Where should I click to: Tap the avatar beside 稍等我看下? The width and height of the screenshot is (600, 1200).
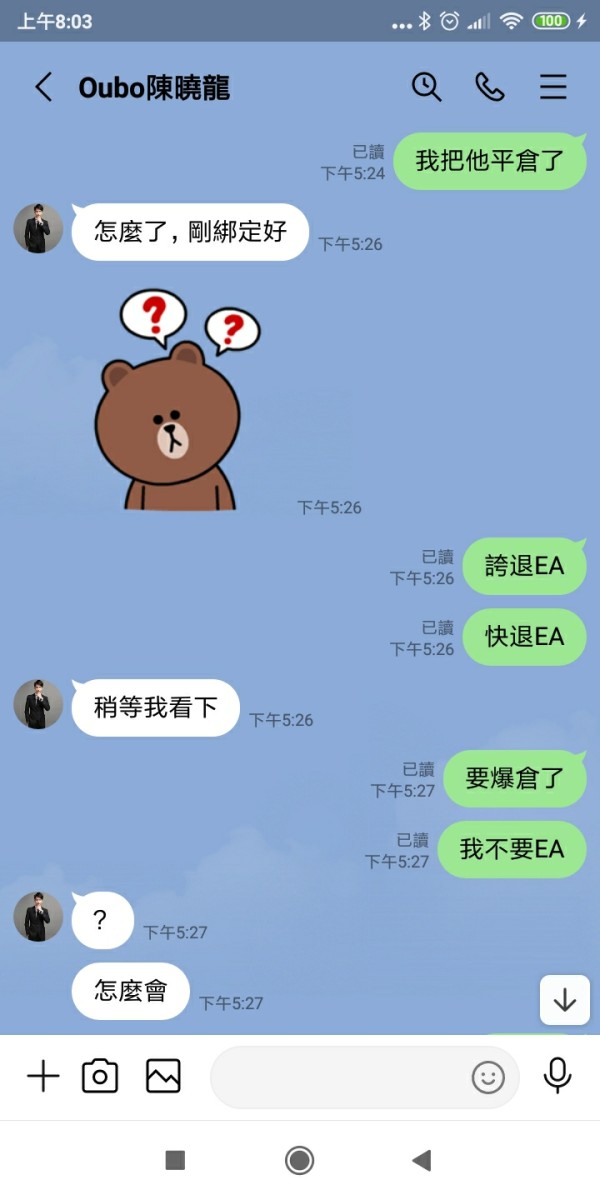38,704
